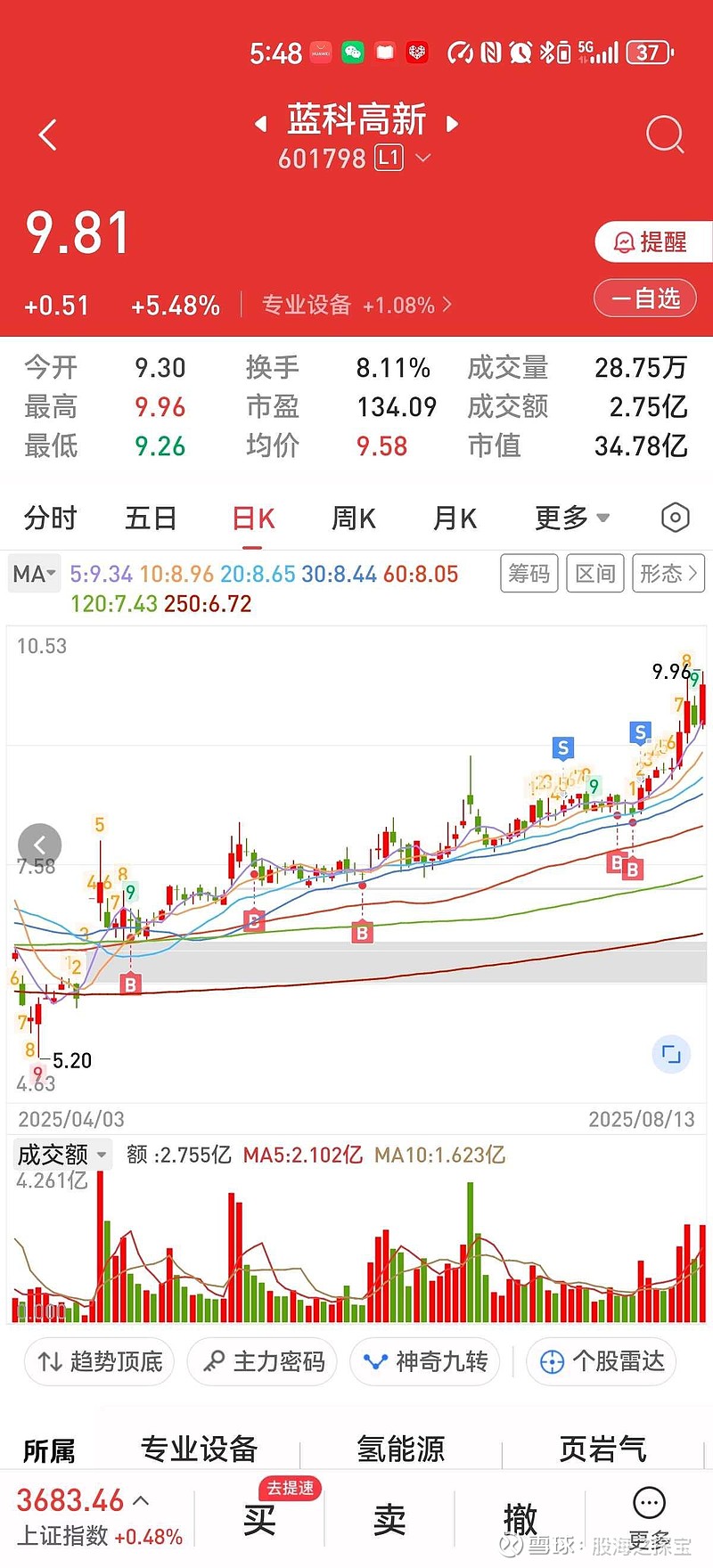The image size is (713, 1568).
Task: Tap the 筹码 button
Action: point(529,574)
